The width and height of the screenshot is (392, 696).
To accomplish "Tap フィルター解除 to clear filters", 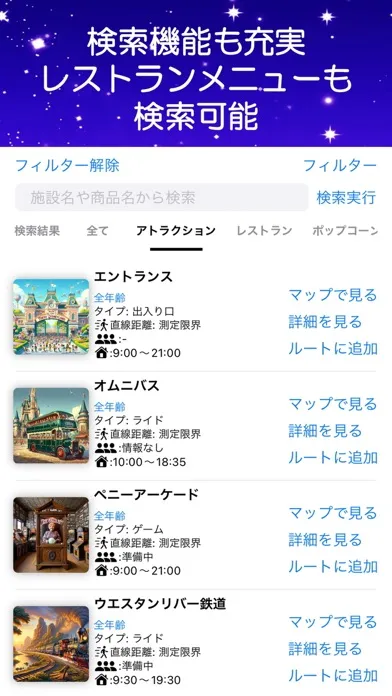I will 67,166.
